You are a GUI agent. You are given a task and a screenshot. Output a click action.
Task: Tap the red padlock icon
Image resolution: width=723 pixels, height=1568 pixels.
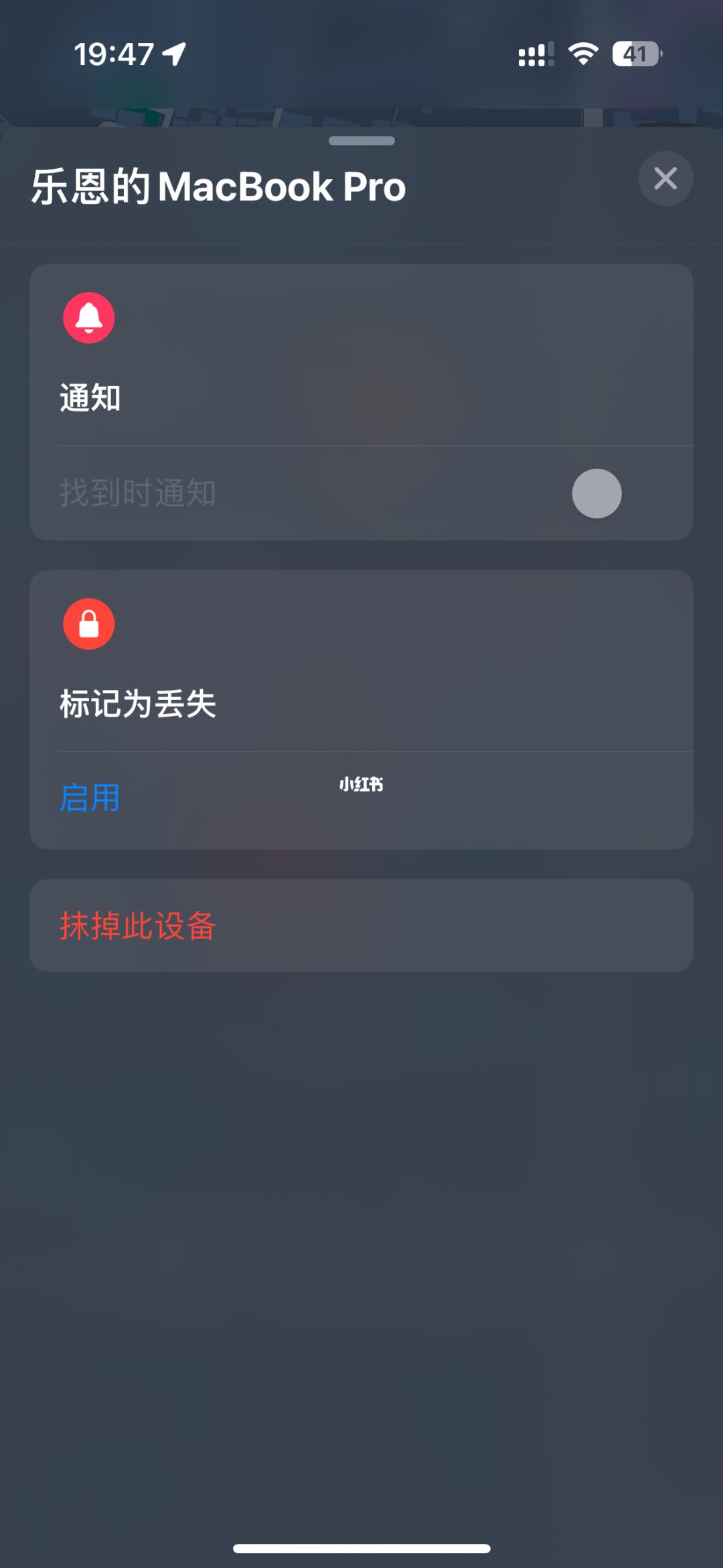pos(90,624)
